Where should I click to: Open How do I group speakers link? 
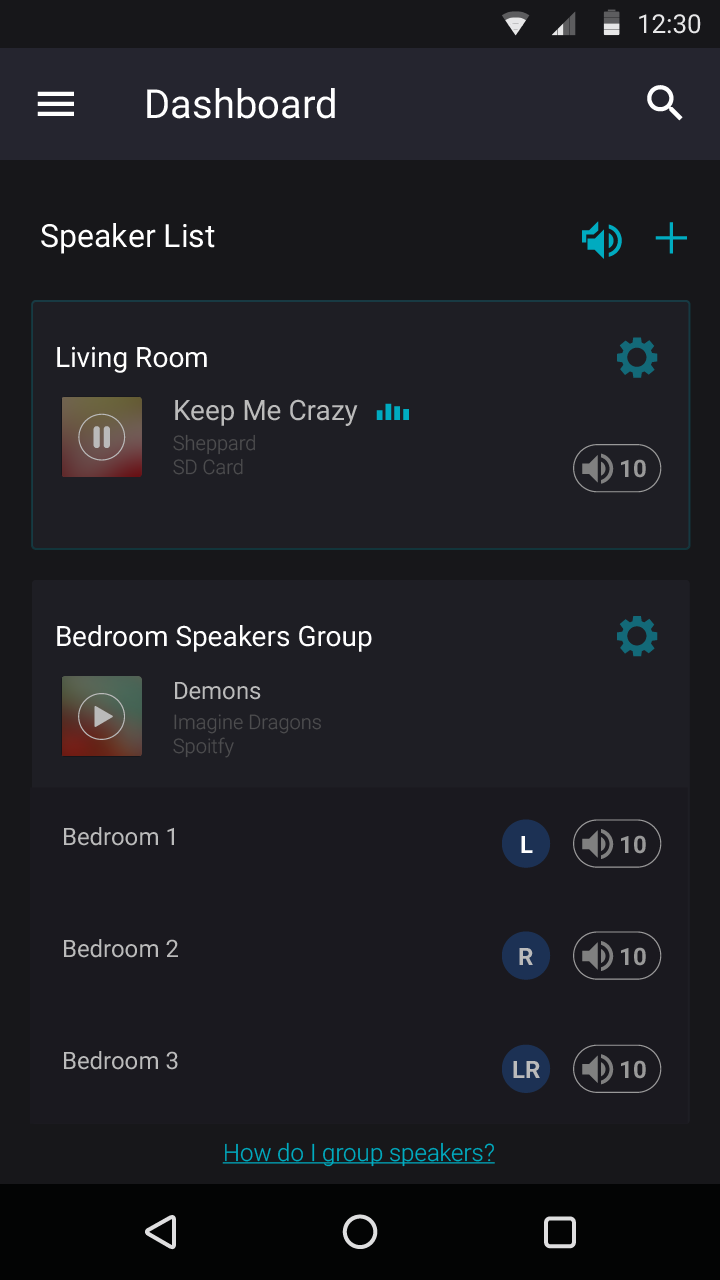[x=359, y=1153]
